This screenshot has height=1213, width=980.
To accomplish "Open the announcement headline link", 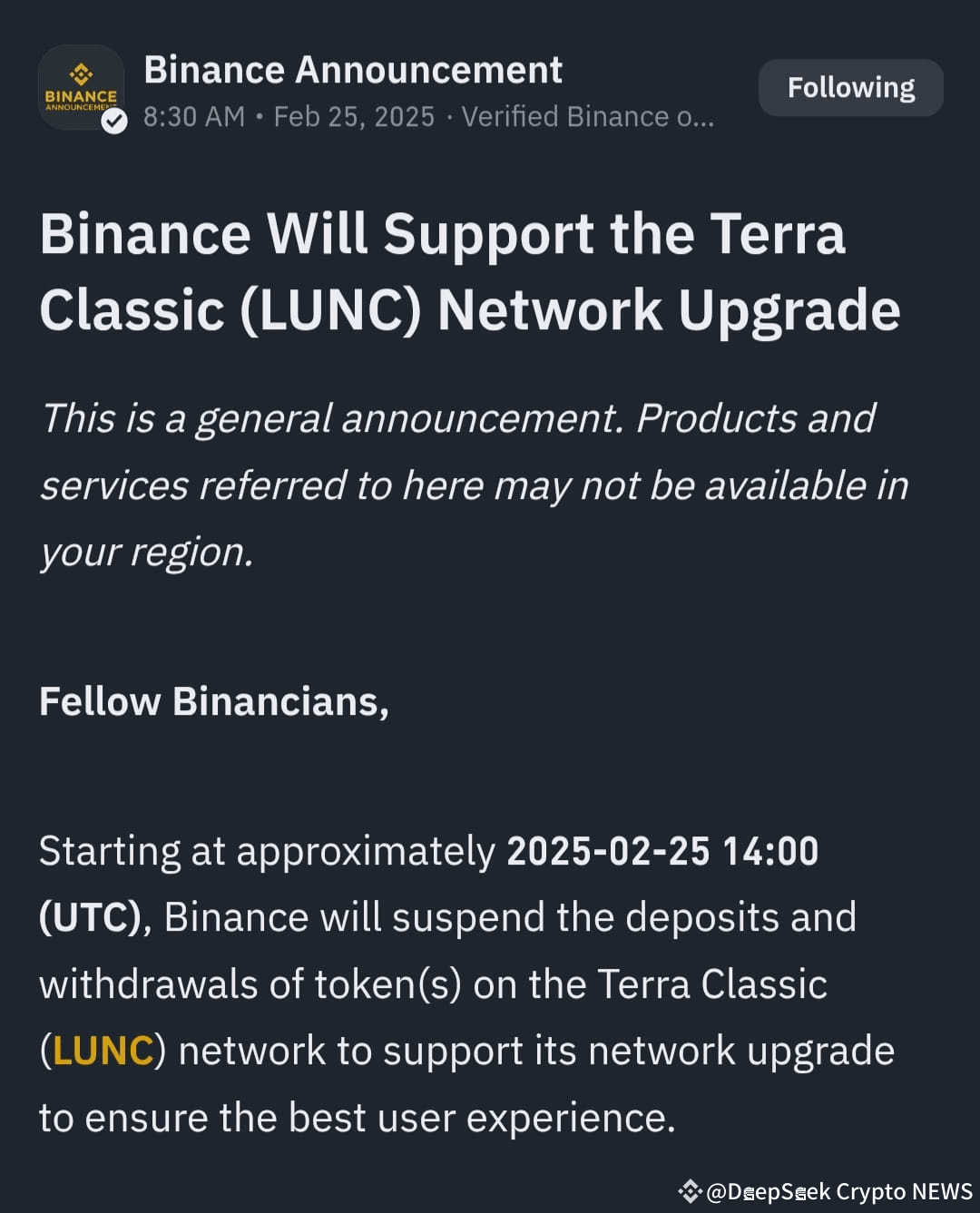I will (x=469, y=270).
